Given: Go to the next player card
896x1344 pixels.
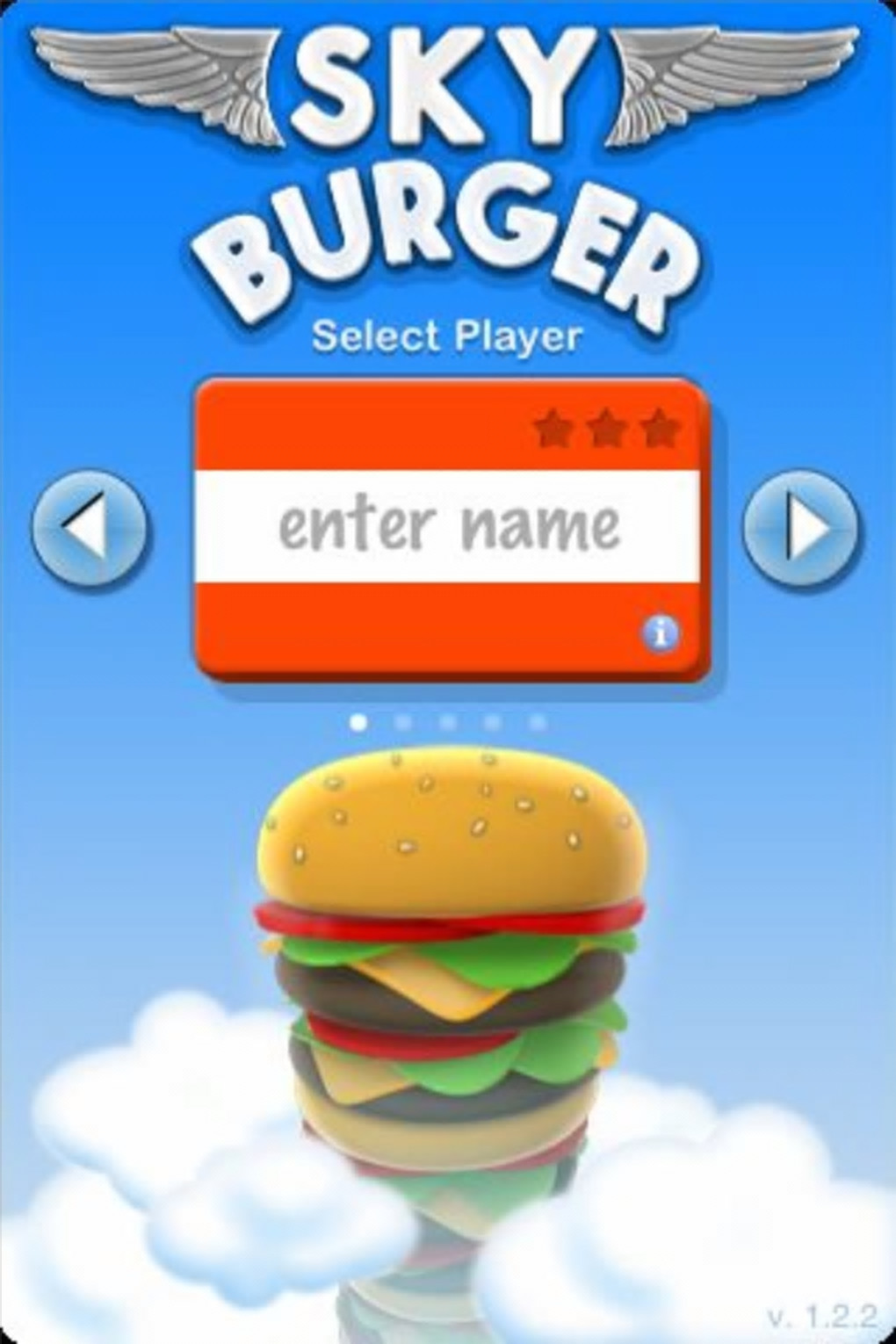Looking at the screenshot, I should tap(803, 528).
